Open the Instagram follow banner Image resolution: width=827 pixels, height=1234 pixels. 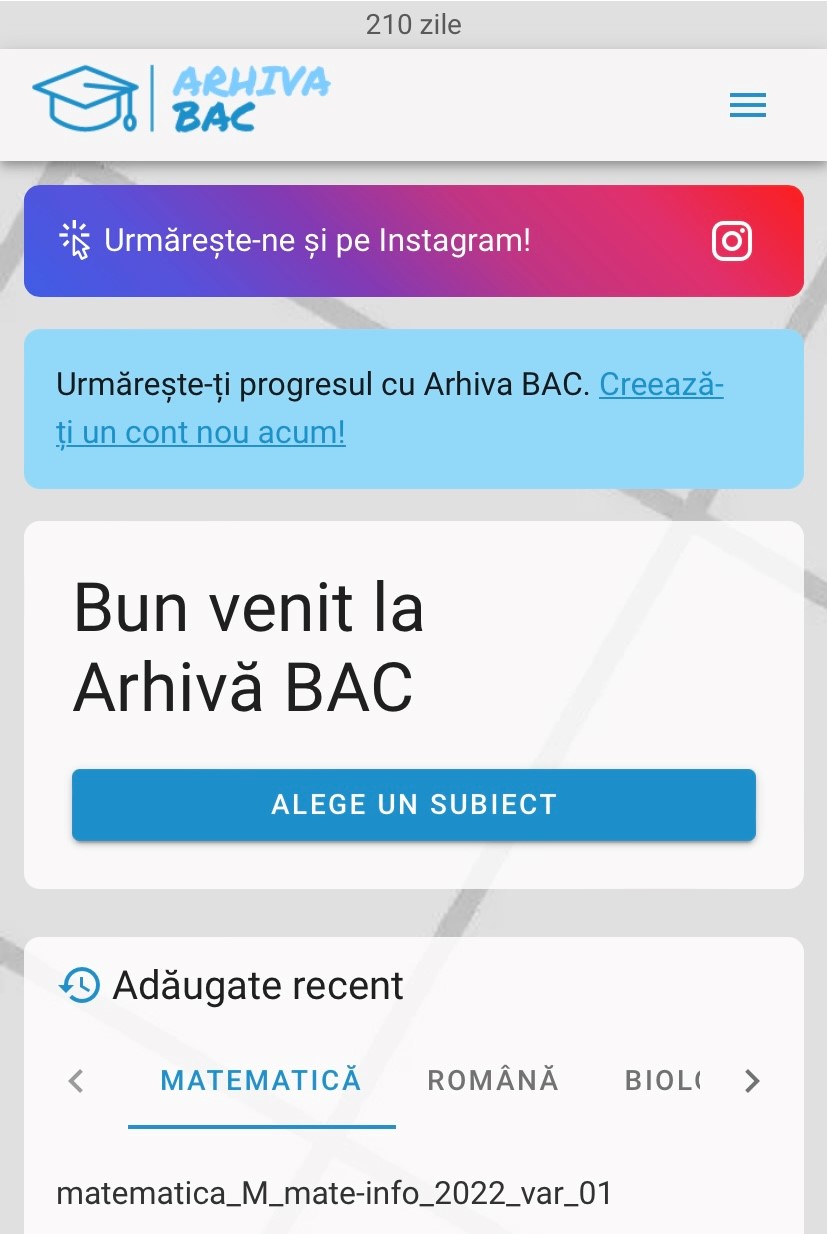click(x=413, y=241)
